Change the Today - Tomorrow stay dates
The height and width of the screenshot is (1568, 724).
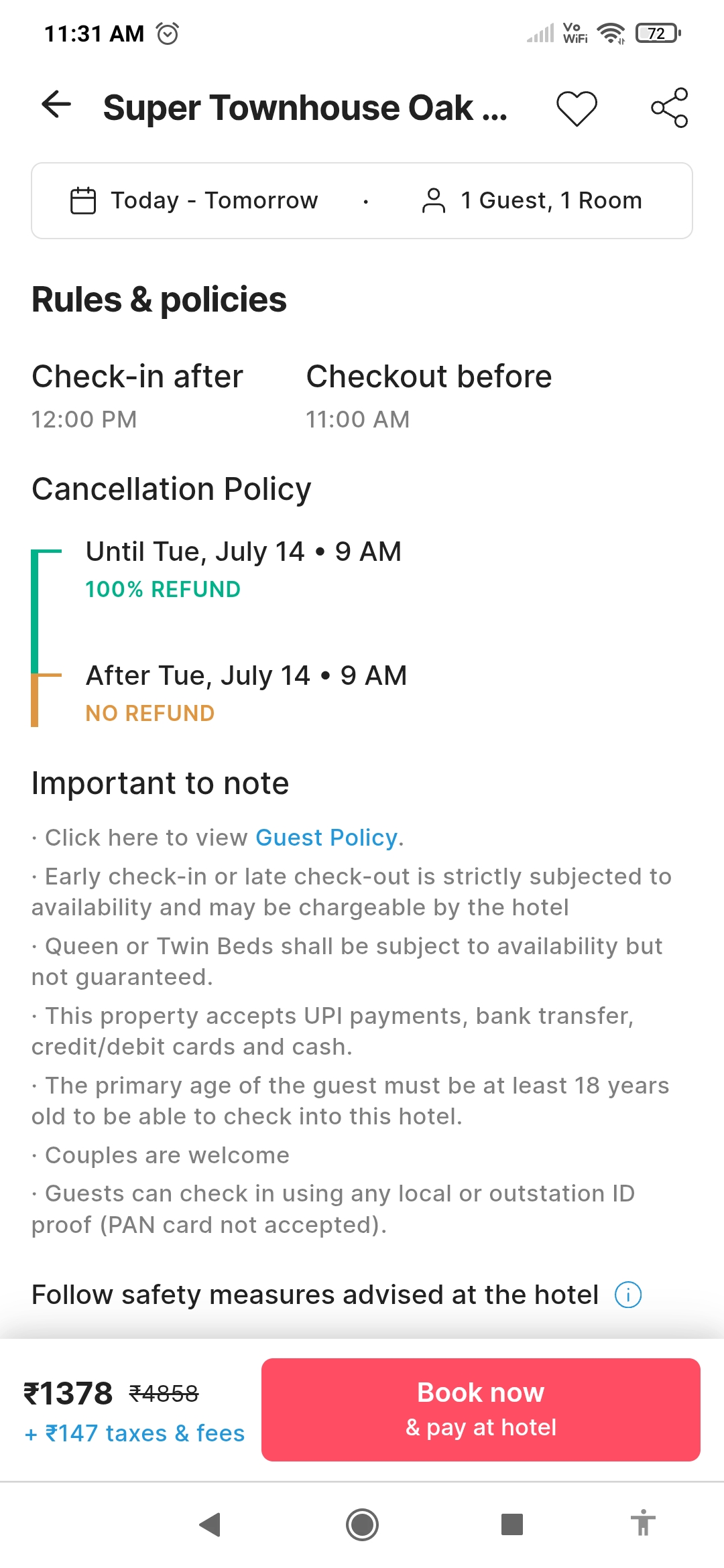point(194,200)
